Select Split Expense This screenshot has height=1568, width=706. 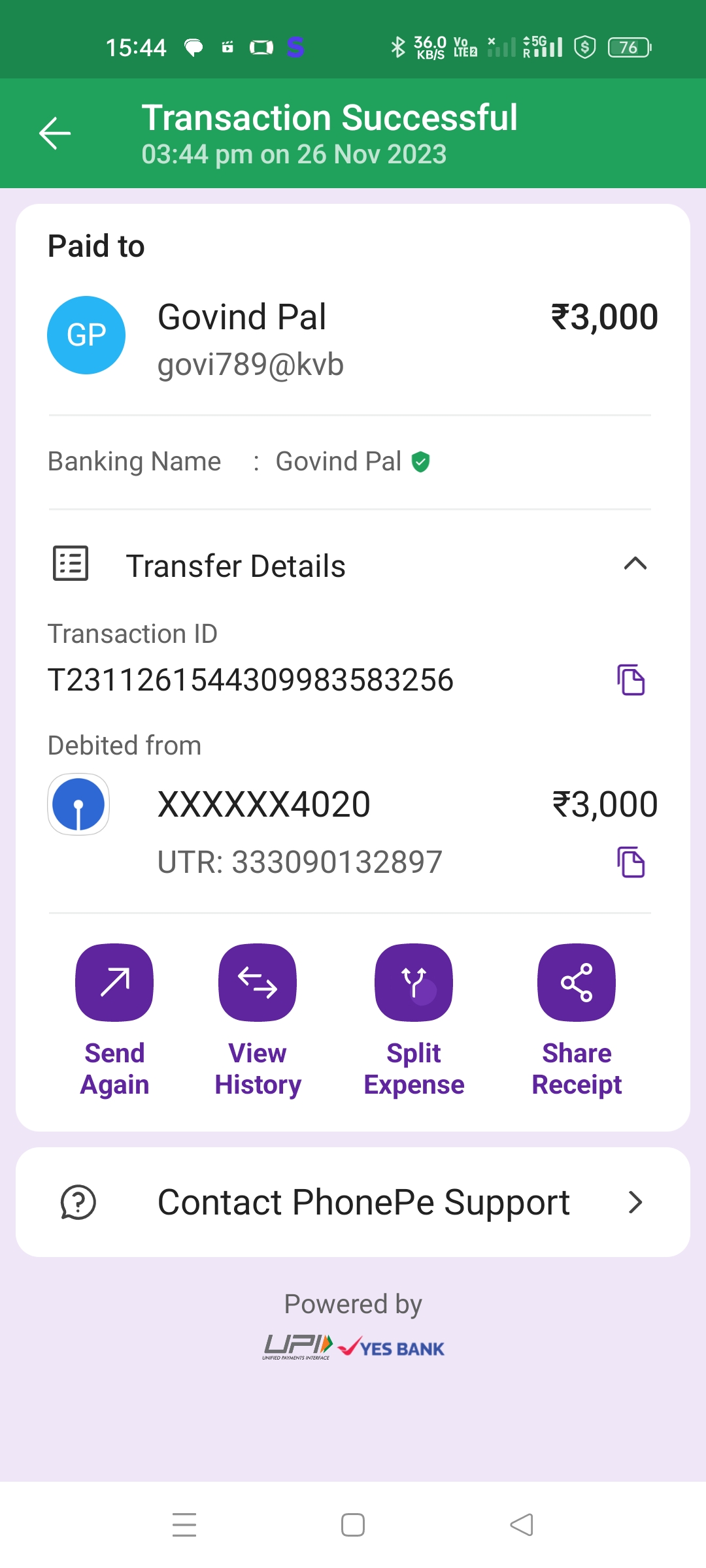tap(413, 983)
